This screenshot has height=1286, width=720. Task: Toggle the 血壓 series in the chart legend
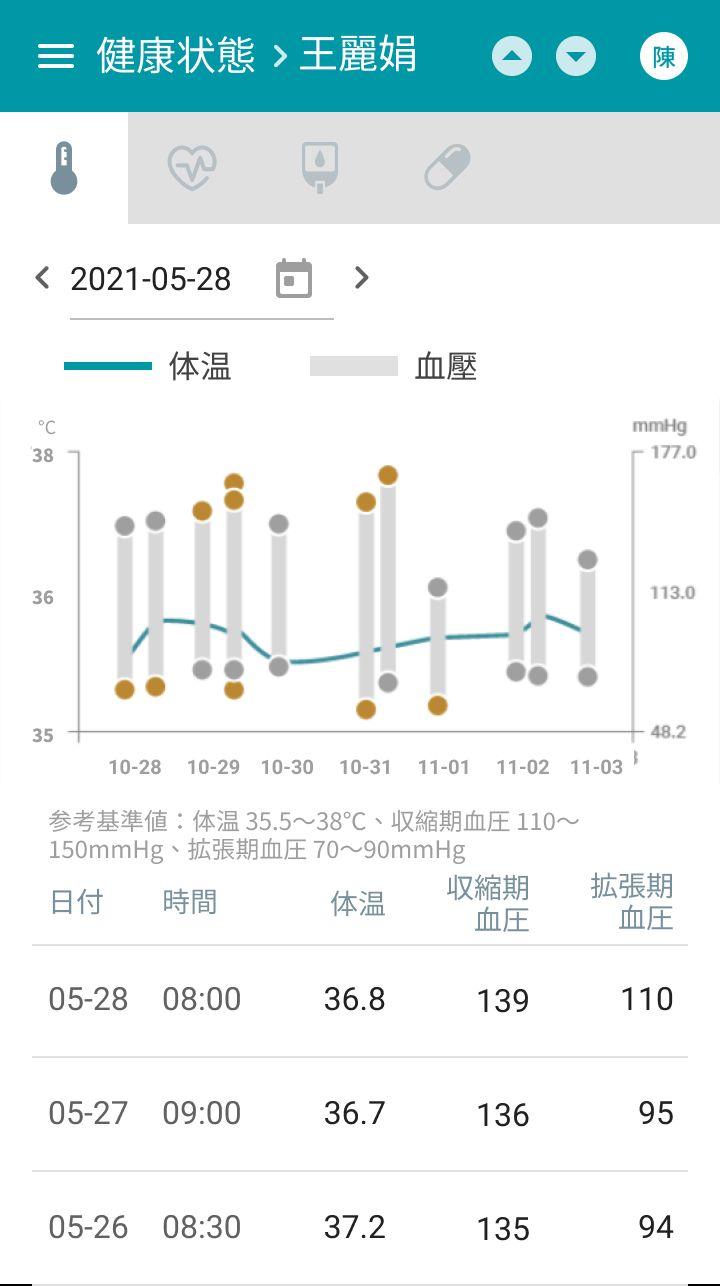[x=394, y=366]
